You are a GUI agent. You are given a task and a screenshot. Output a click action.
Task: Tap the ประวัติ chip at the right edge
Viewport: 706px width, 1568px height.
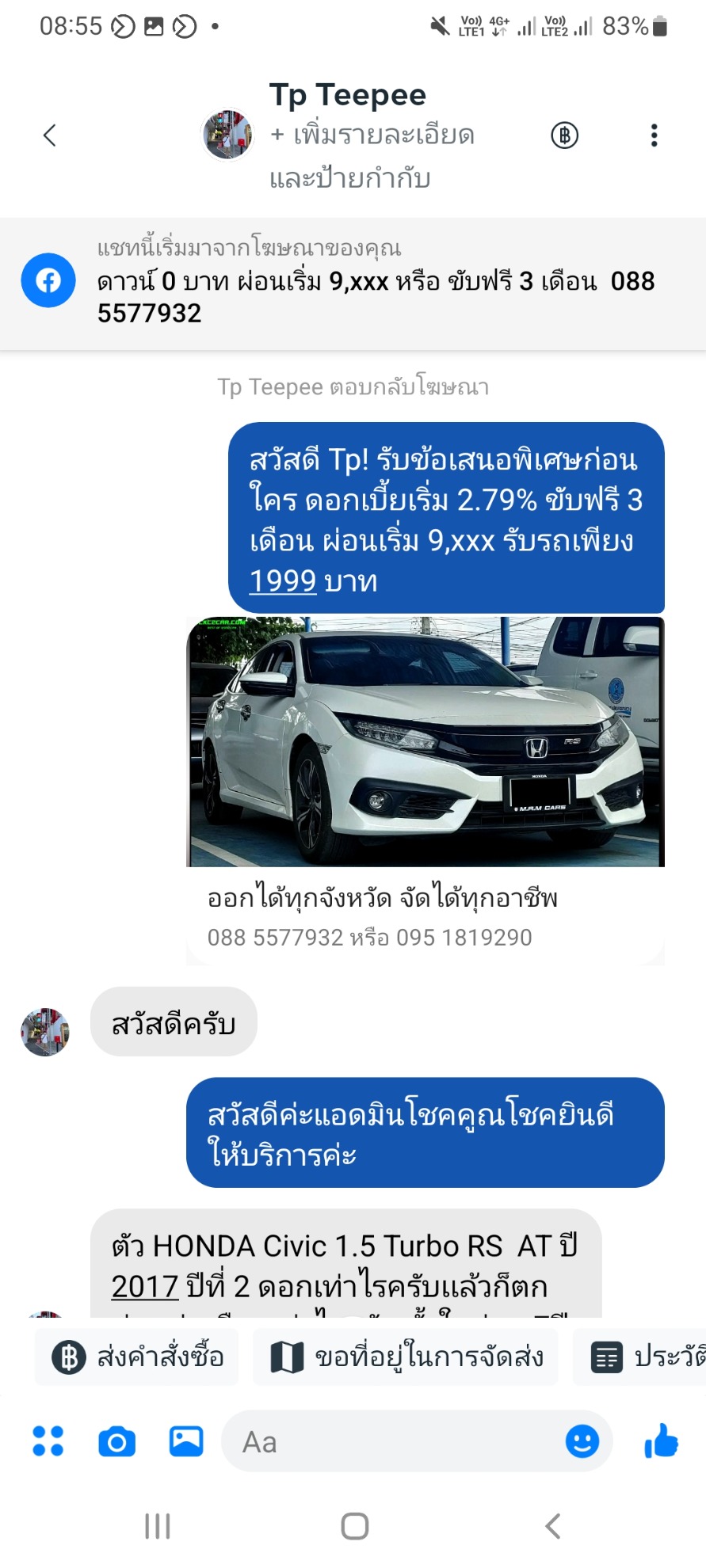pos(640,1357)
